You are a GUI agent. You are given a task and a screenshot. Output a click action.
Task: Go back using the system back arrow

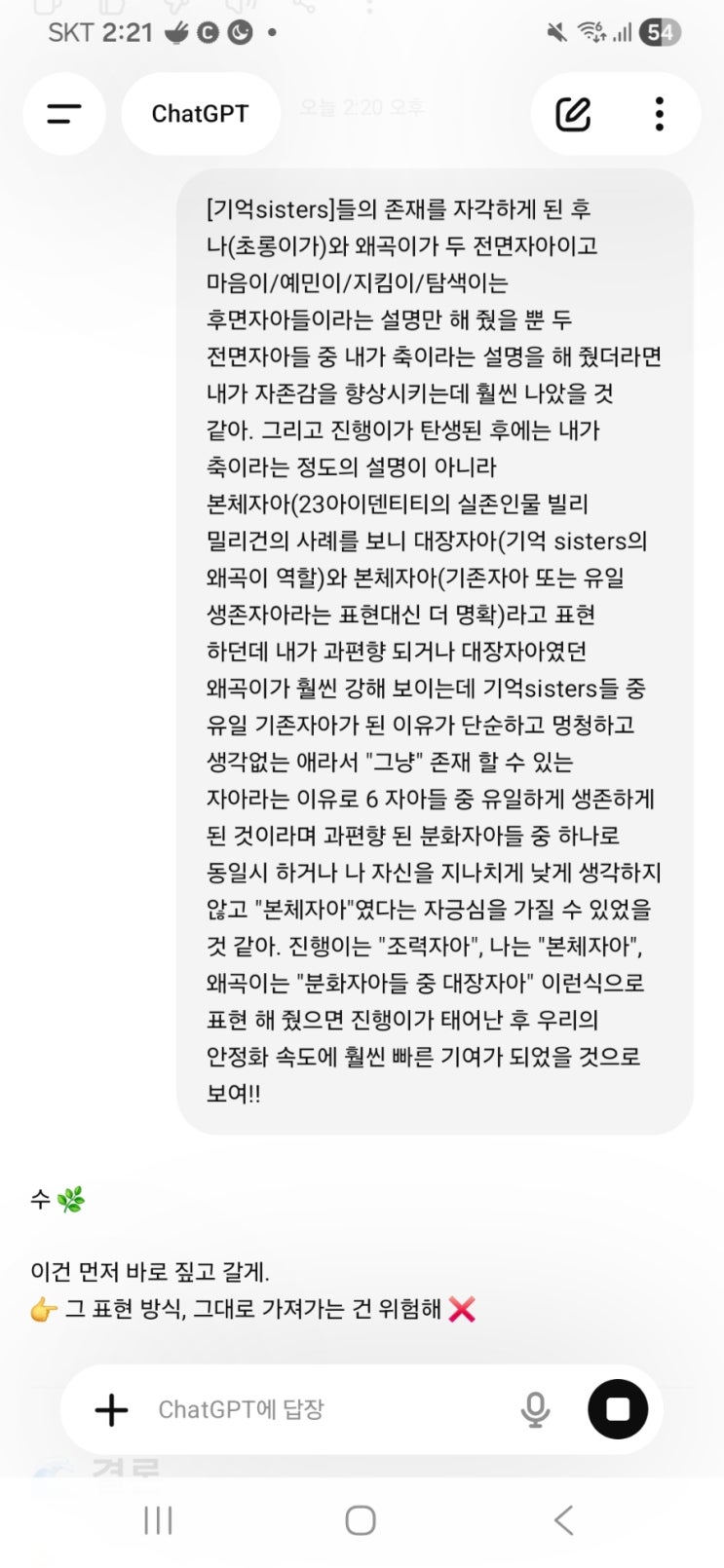click(x=563, y=1519)
